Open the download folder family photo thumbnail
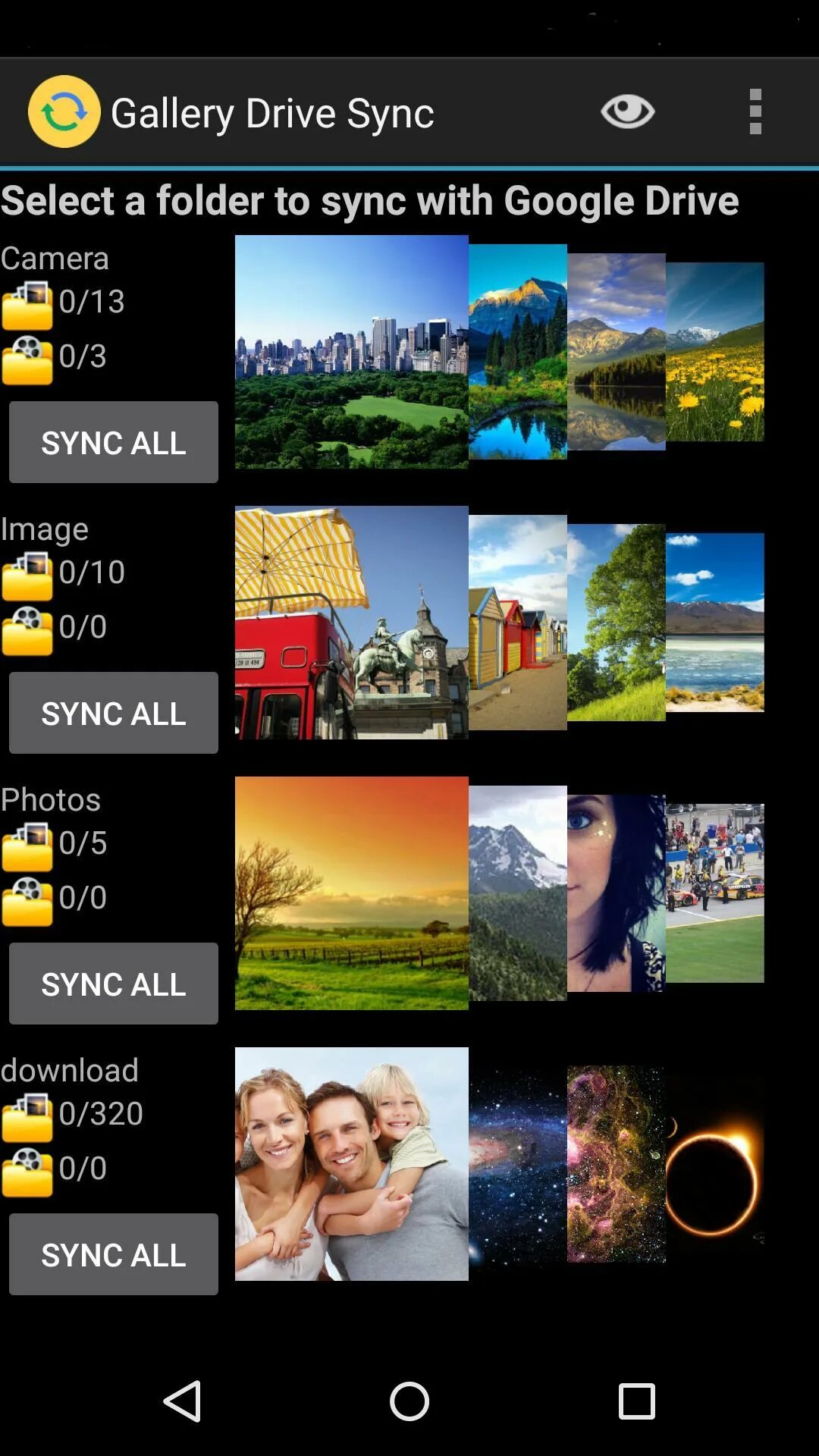 (352, 1163)
